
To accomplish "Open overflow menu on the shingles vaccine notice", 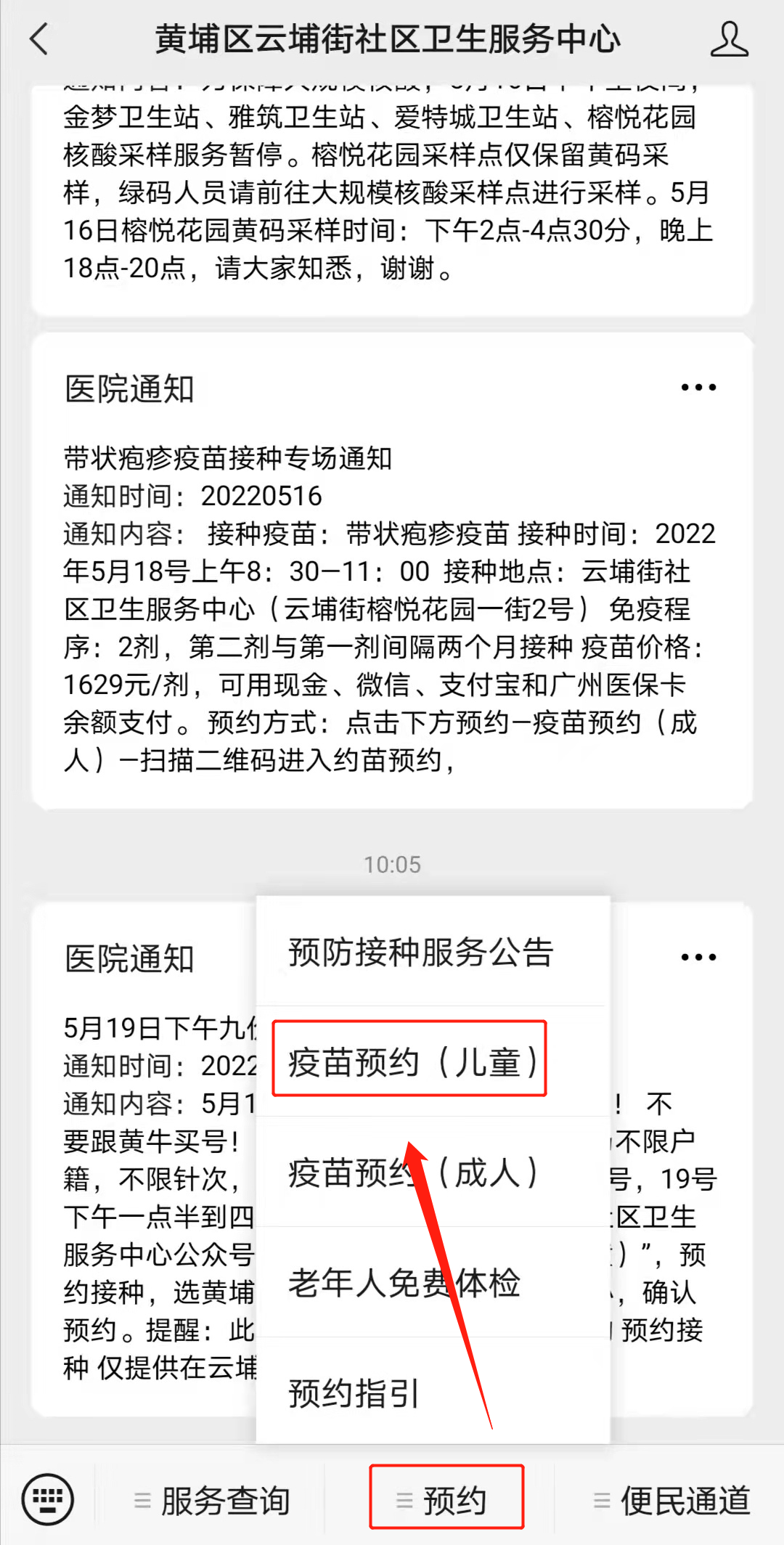I will click(x=698, y=388).
